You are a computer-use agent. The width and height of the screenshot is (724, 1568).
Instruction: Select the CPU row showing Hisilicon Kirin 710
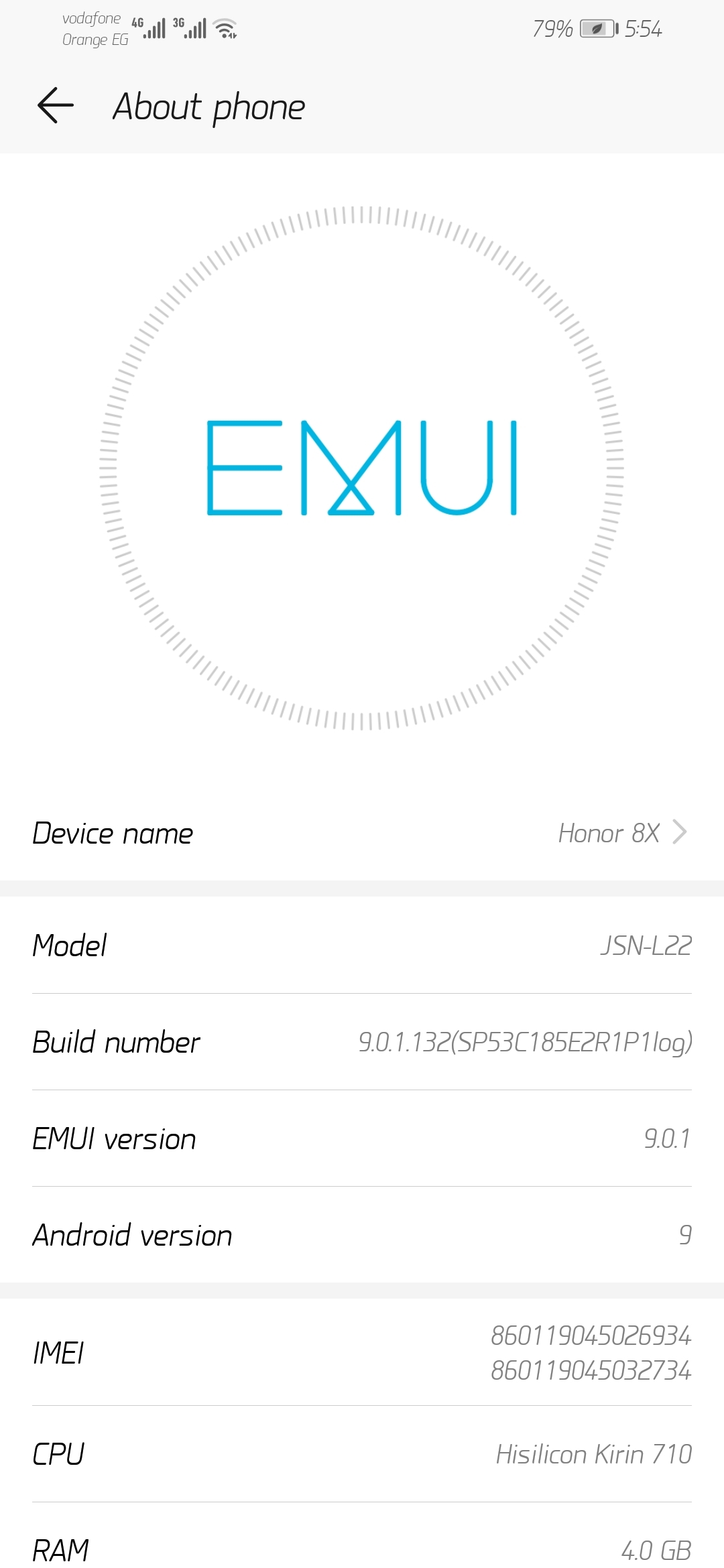click(362, 1454)
